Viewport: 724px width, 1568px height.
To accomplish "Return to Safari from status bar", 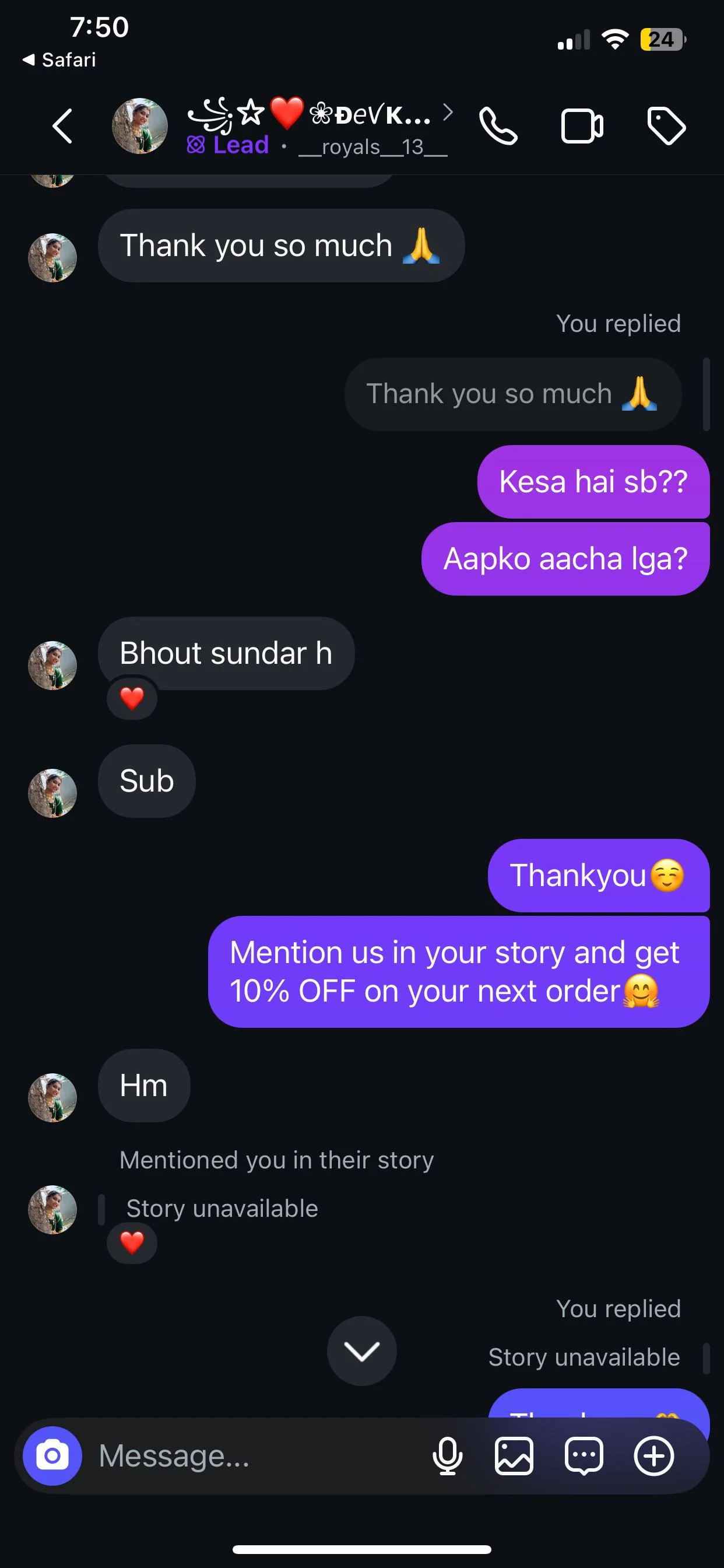I will tap(59, 59).
